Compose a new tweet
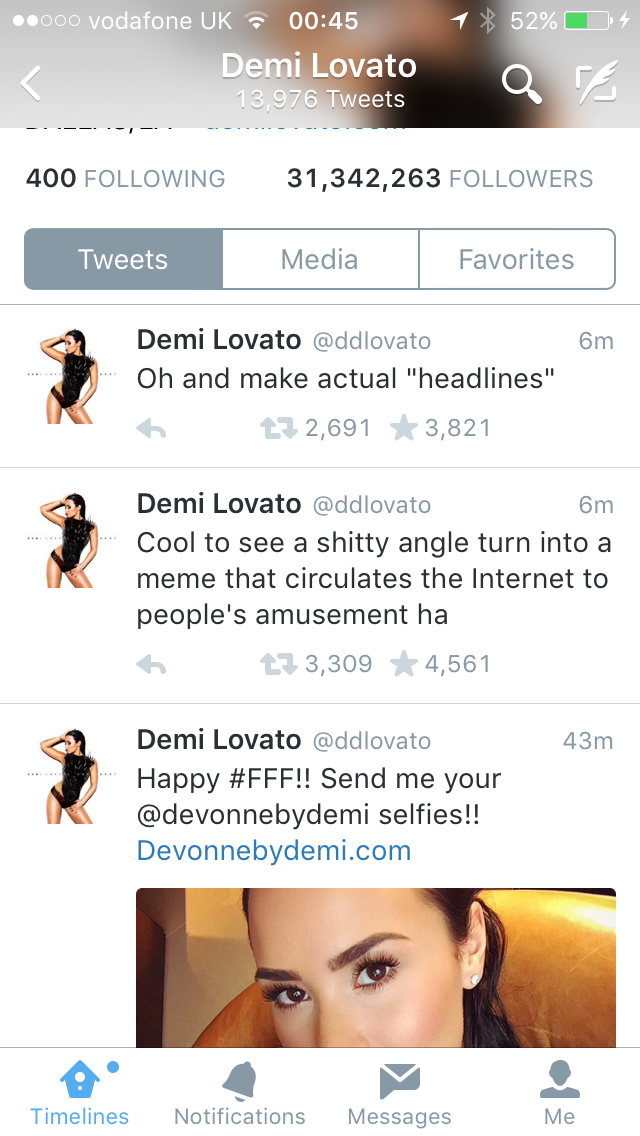The height and width of the screenshot is (1136, 640). point(597,82)
